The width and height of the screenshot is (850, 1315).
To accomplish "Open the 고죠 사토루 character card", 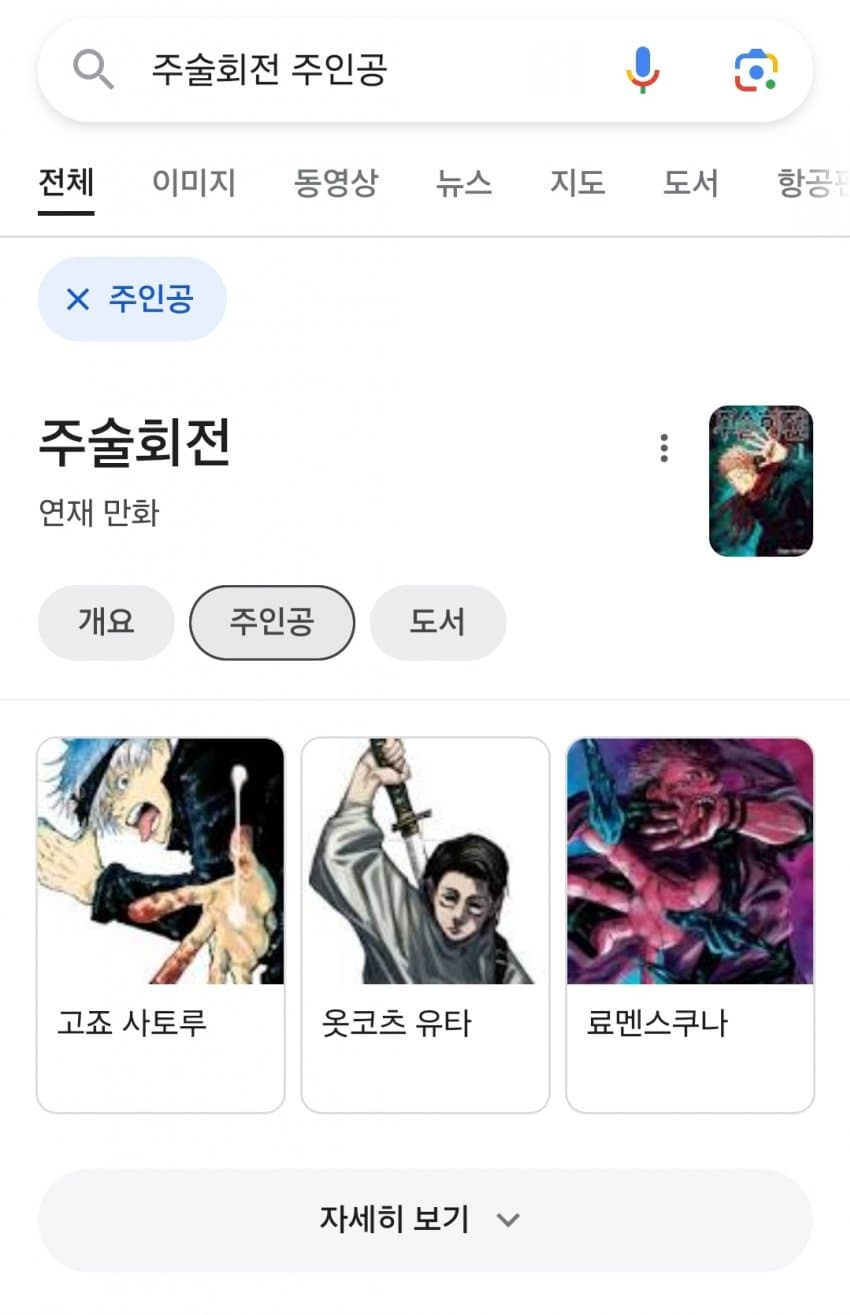I will coord(161,924).
